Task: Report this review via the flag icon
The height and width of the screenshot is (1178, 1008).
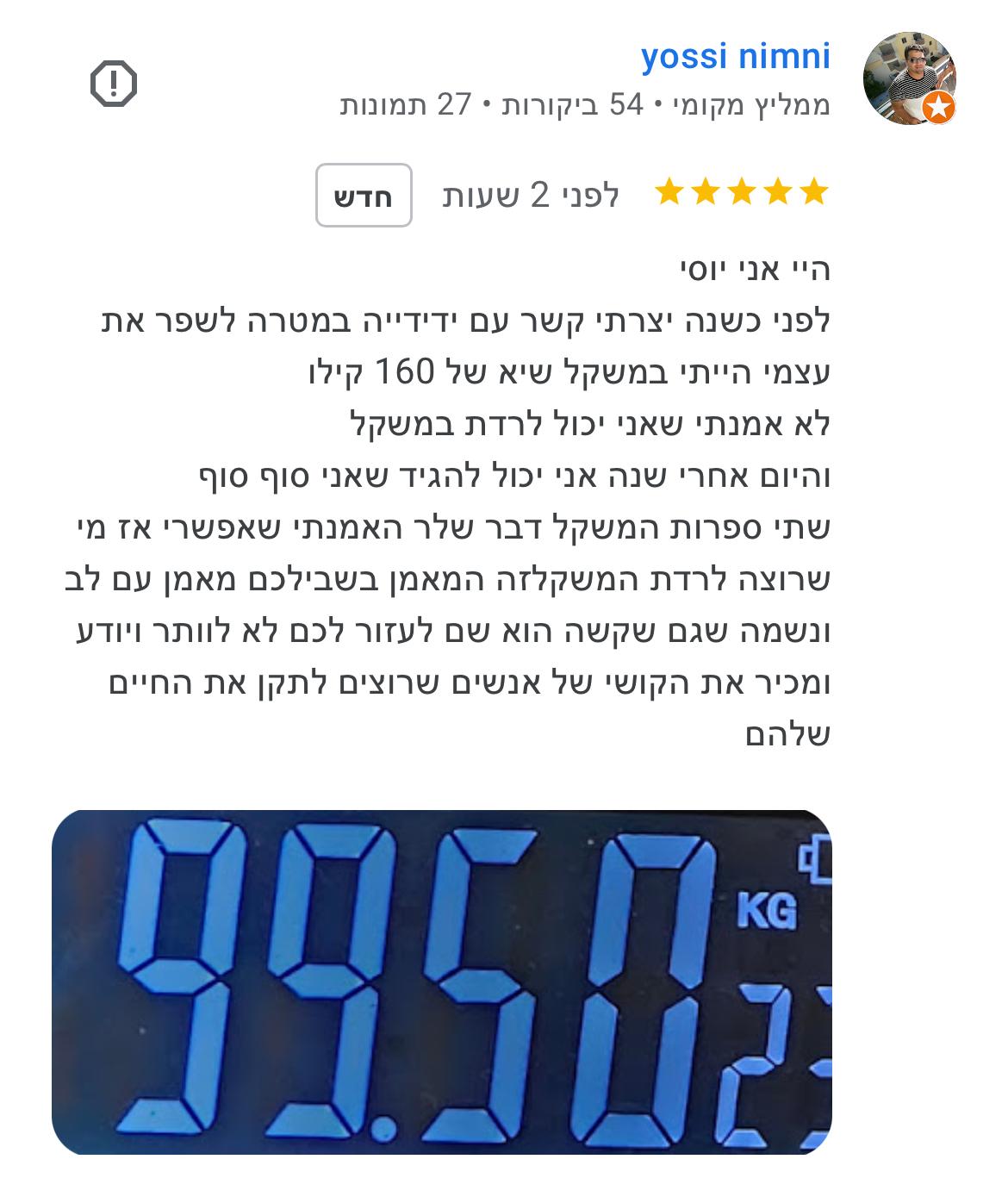Action: click(x=114, y=84)
